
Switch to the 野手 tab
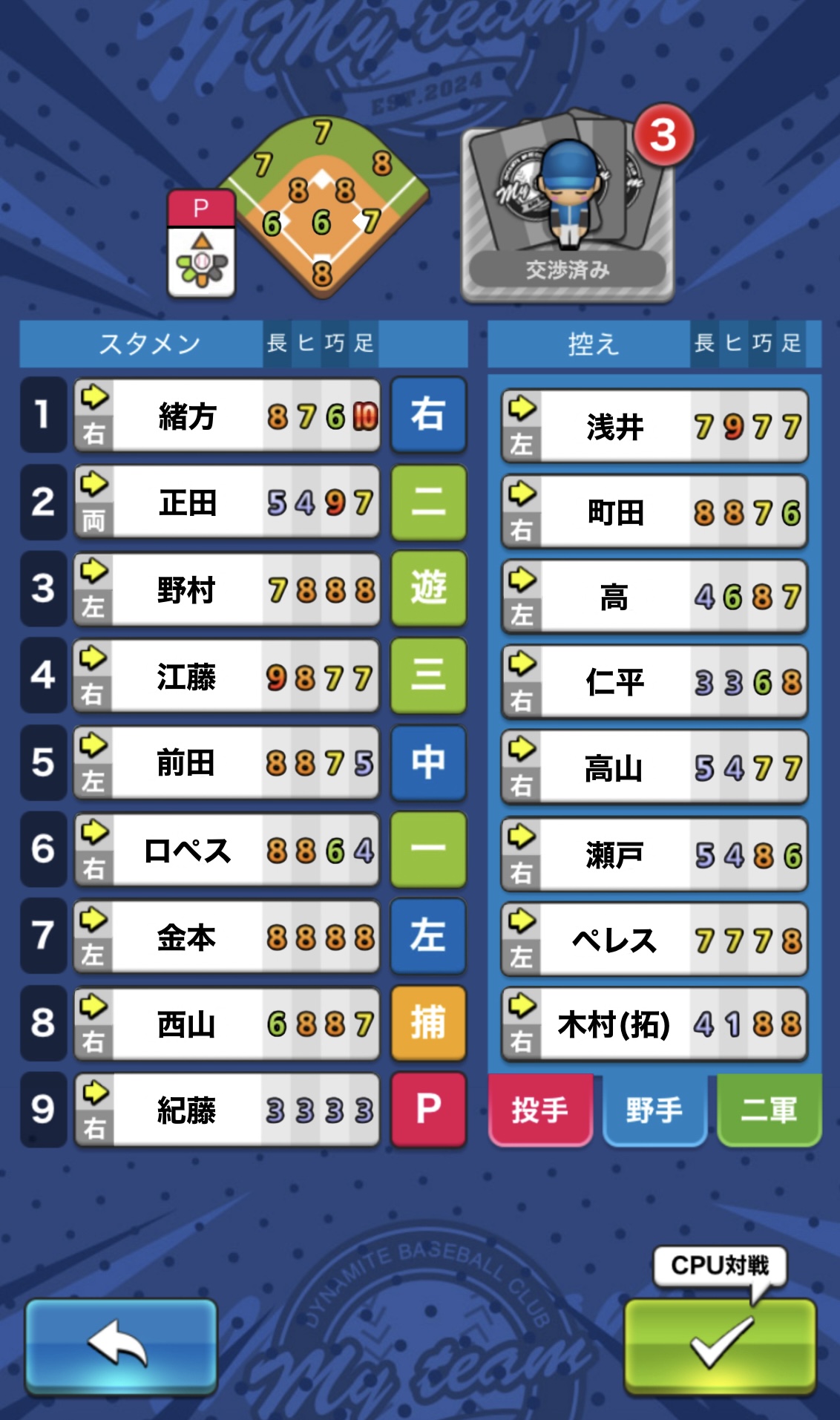coord(654,1110)
